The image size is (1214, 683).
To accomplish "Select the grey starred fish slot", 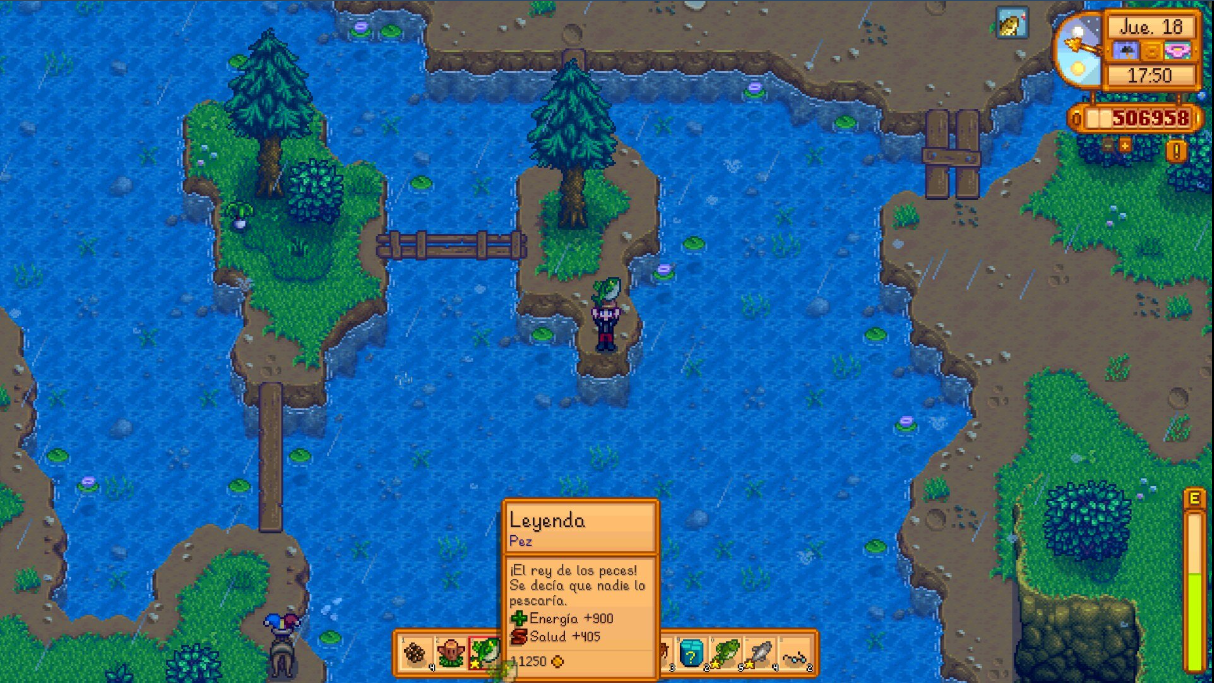I will point(761,653).
